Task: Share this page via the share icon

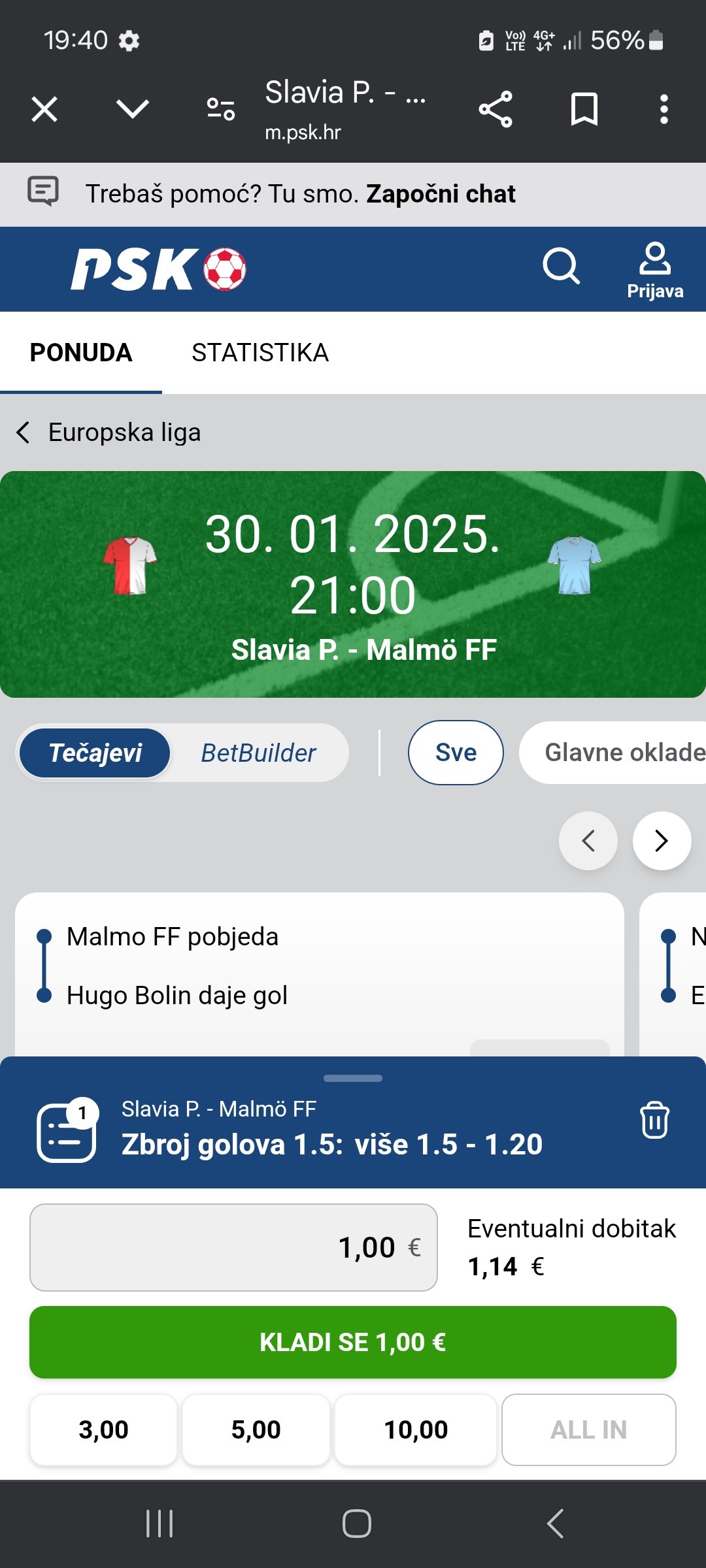Action: (x=496, y=109)
